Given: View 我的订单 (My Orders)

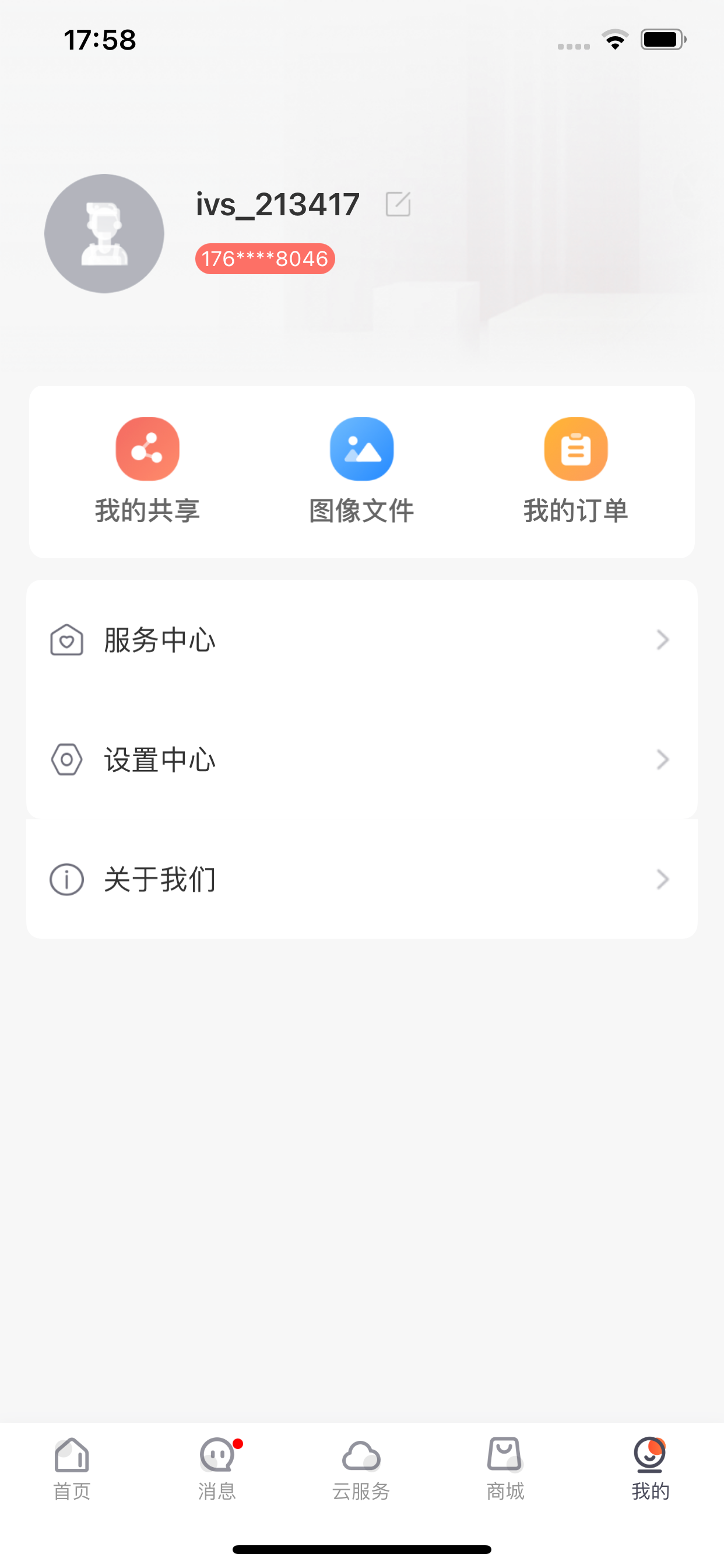Looking at the screenshot, I should pos(575,471).
